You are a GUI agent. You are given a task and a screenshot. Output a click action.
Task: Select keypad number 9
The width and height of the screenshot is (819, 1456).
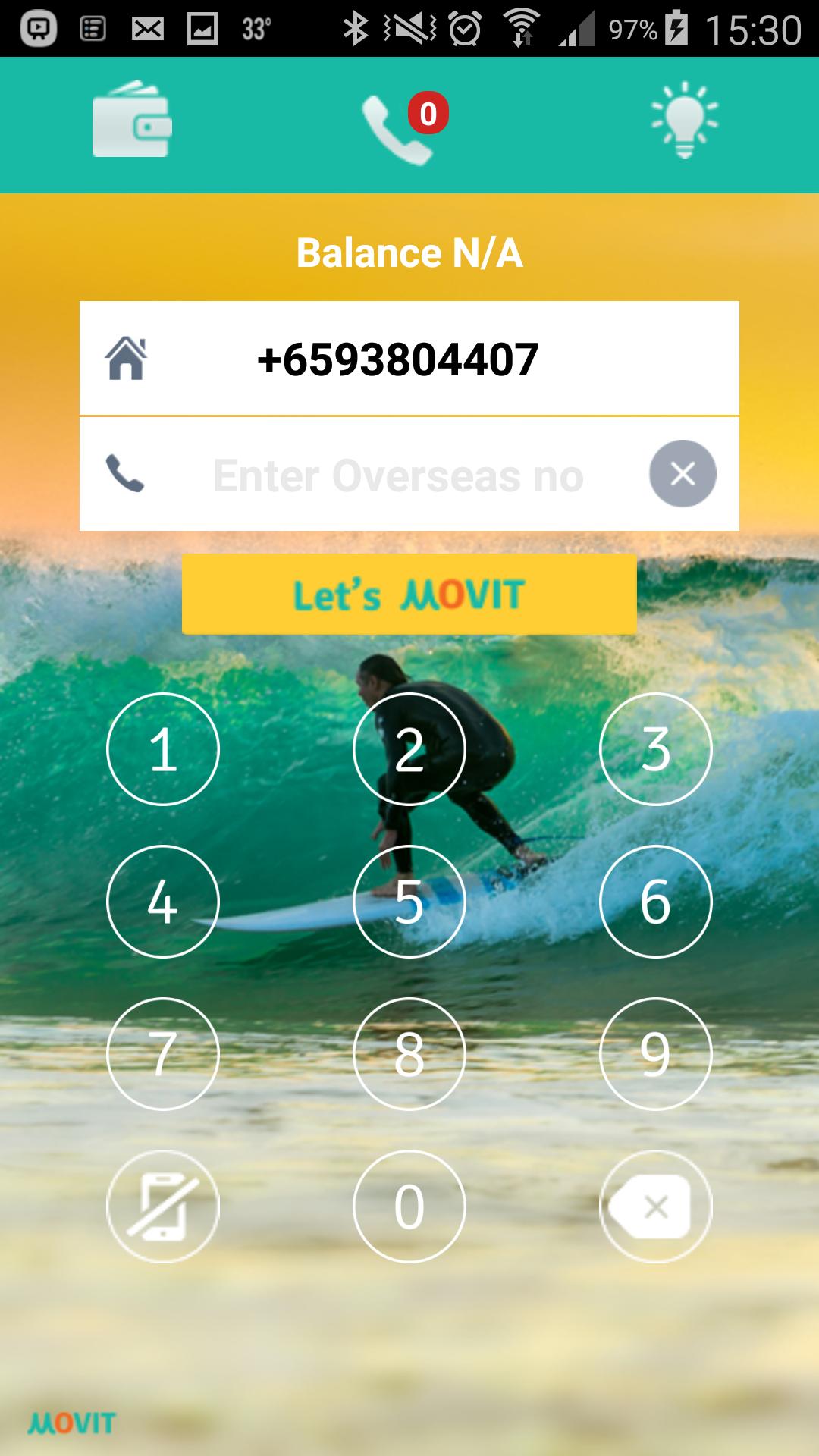tap(655, 1054)
